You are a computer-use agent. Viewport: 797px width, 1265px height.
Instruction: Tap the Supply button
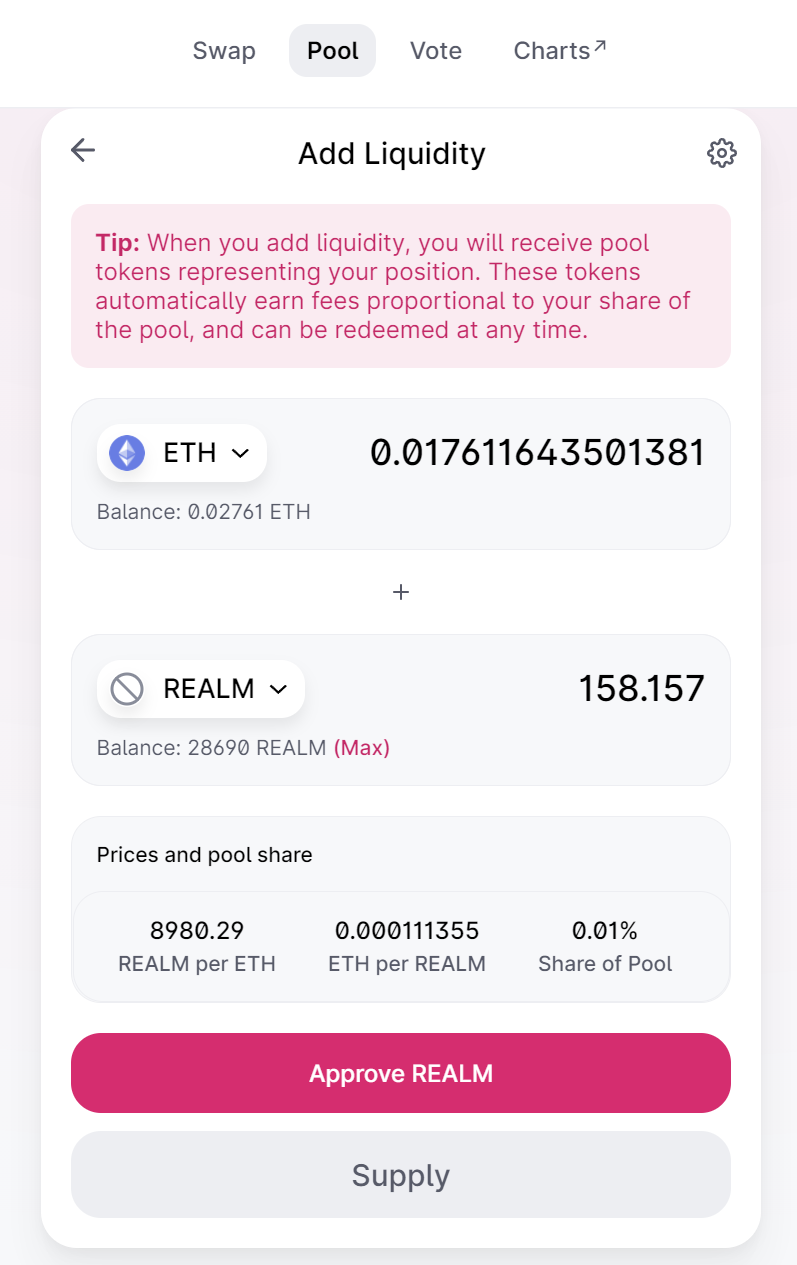point(400,1175)
